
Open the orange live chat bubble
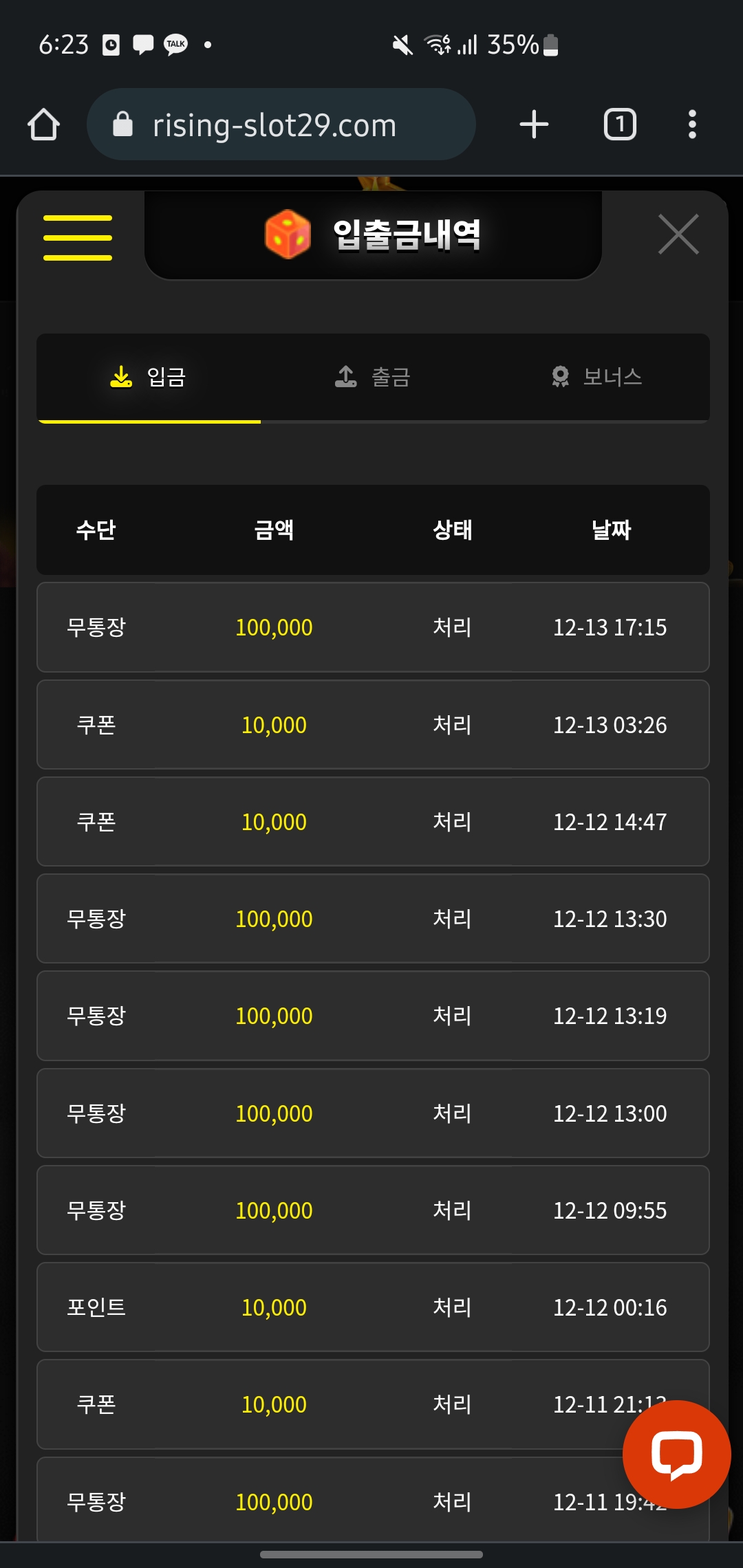(676, 1454)
